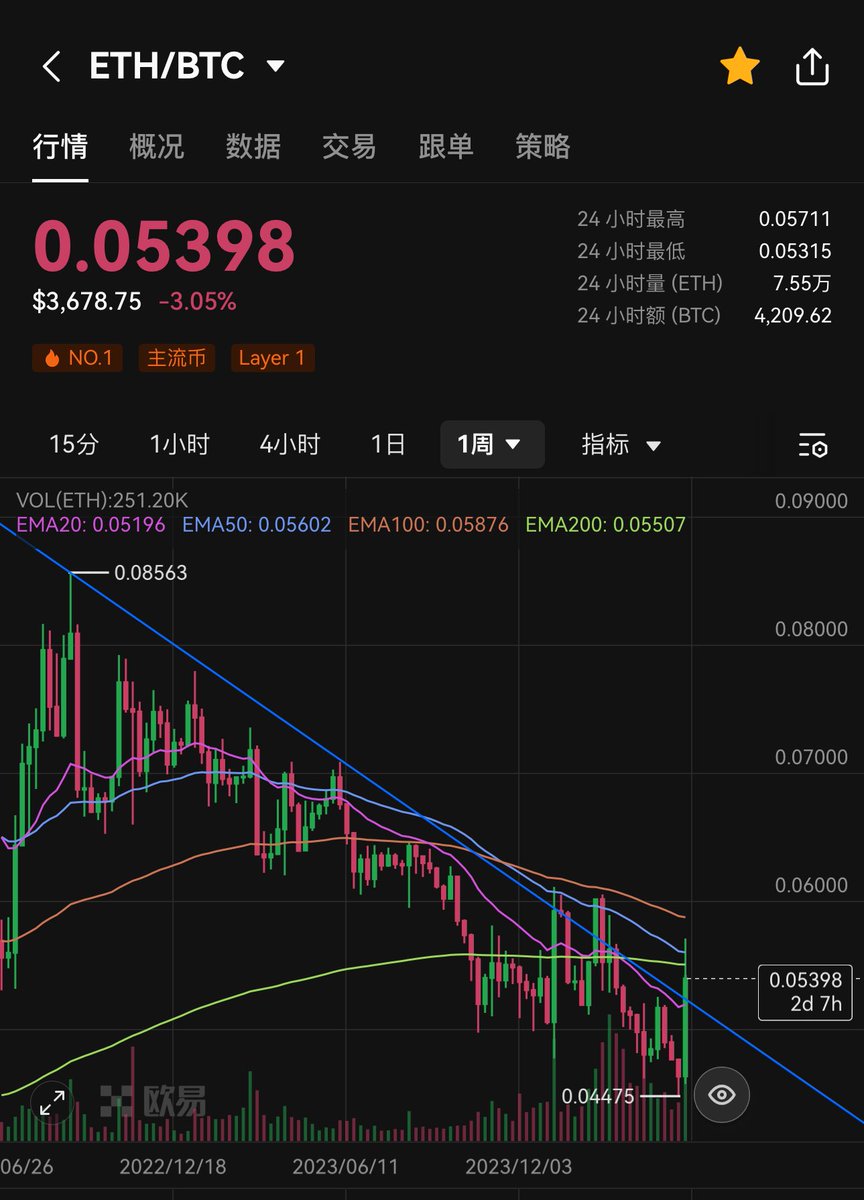Change chart to the 4小时 interval
Screen dimensions: 864x1200
click(290, 445)
